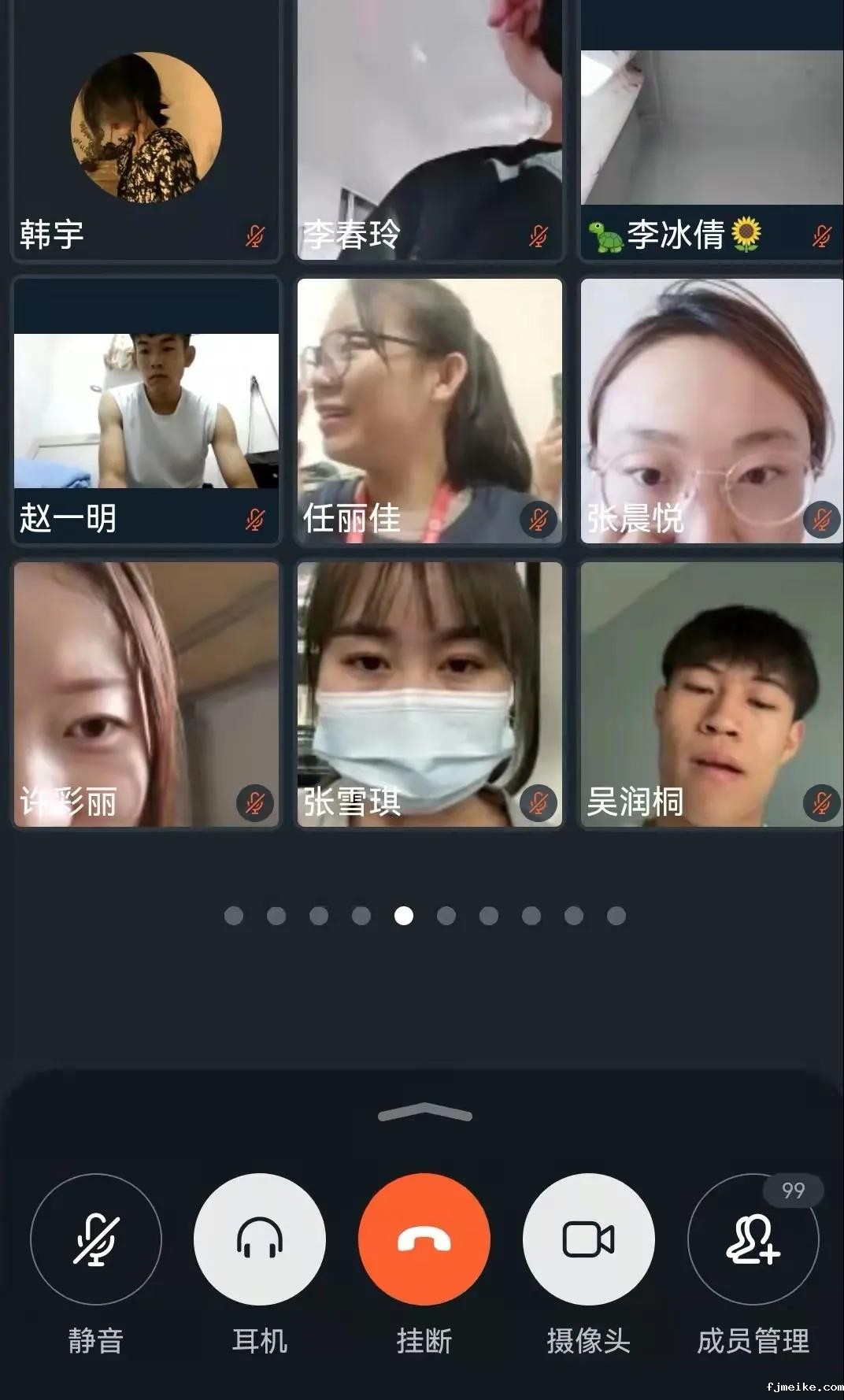
Task: Open 李冰倩's video tile
Action: [712, 130]
